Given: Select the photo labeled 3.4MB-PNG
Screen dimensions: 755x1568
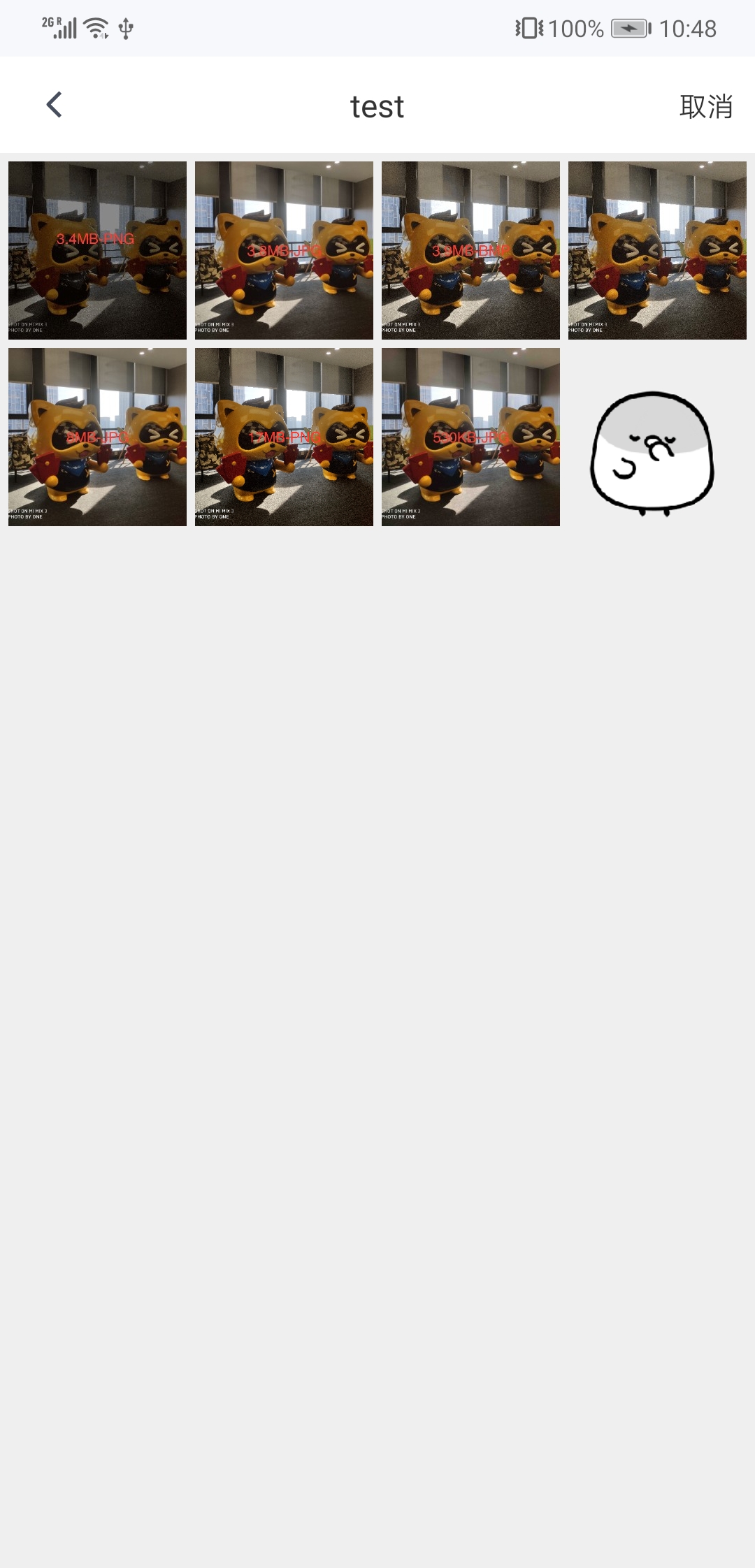Looking at the screenshot, I should tap(98, 250).
